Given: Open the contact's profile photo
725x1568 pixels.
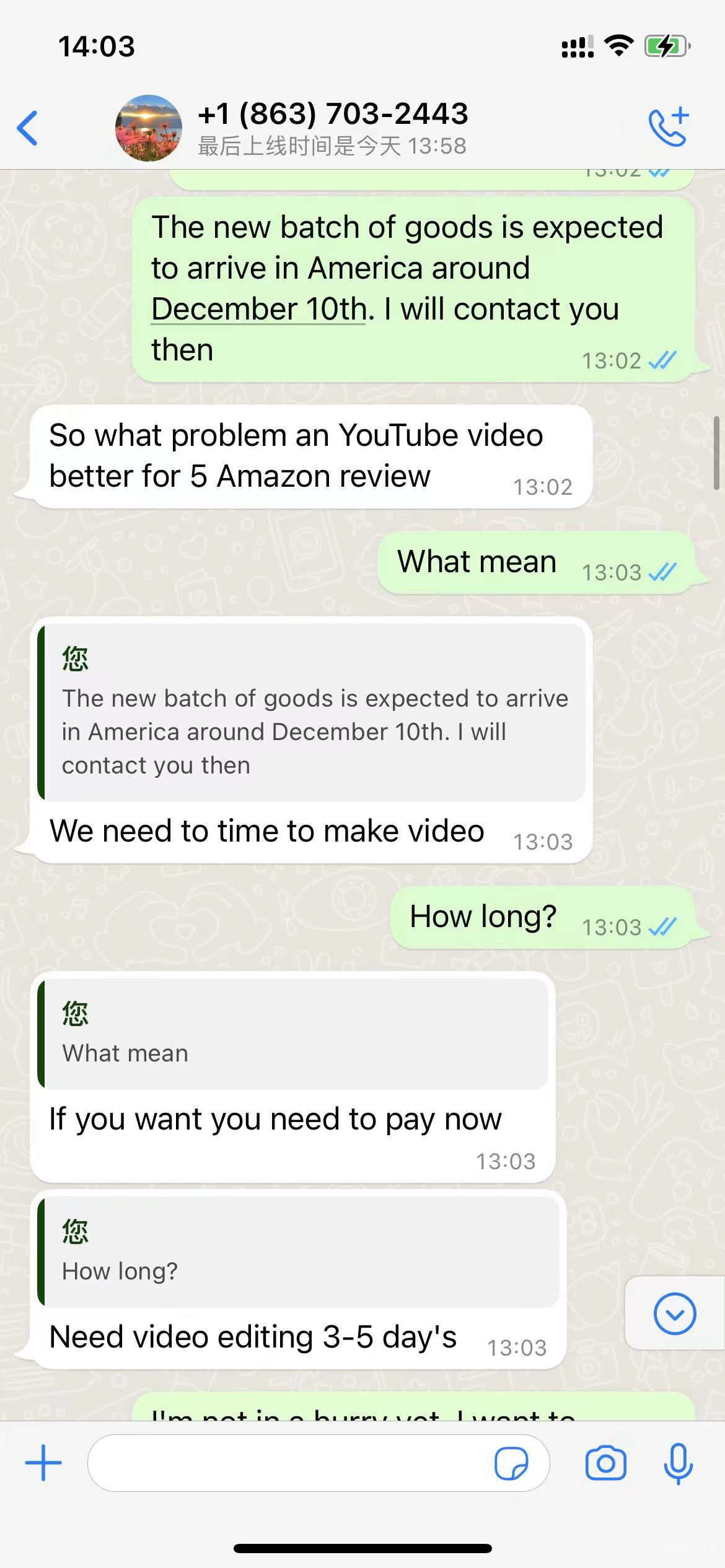Looking at the screenshot, I should pos(149,128).
